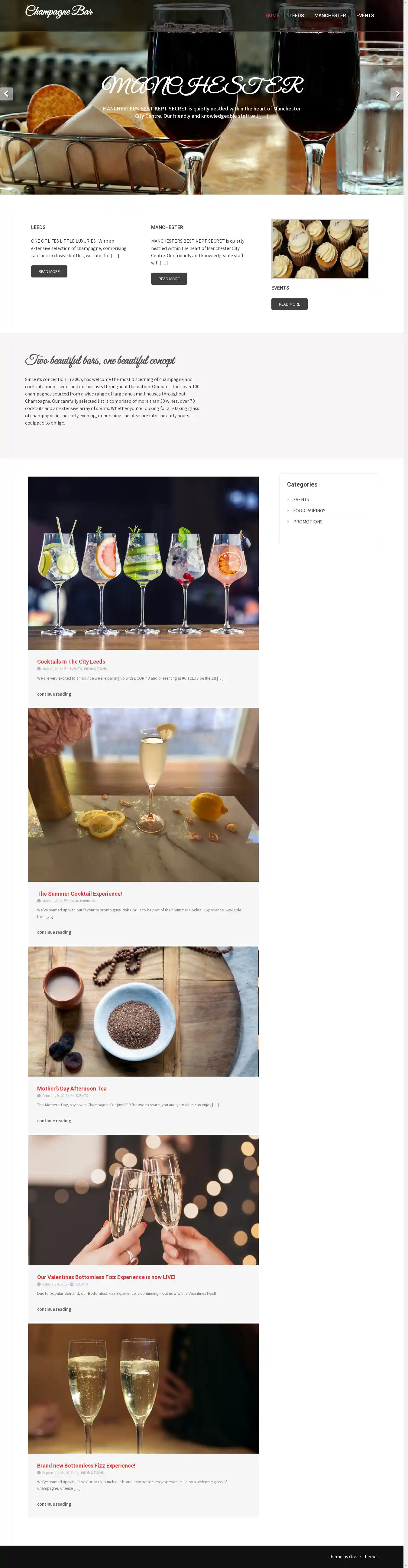This screenshot has width=408, height=1568.
Task: Open the cupcakes Events image
Action: [x=320, y=249]
